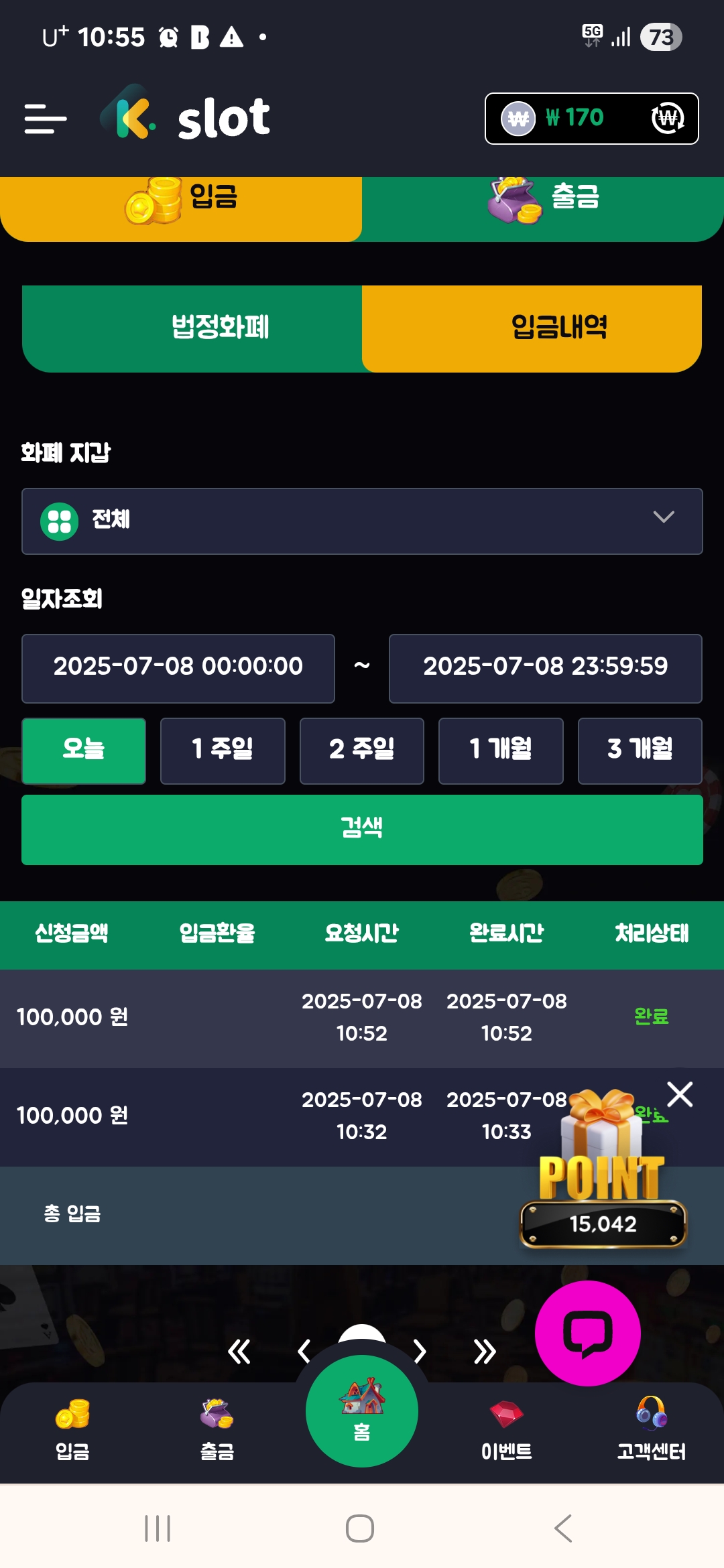Viewport: 724px width, 1568px height.
Task: Tap the green 검색 search button
Action: coord(362,829)
